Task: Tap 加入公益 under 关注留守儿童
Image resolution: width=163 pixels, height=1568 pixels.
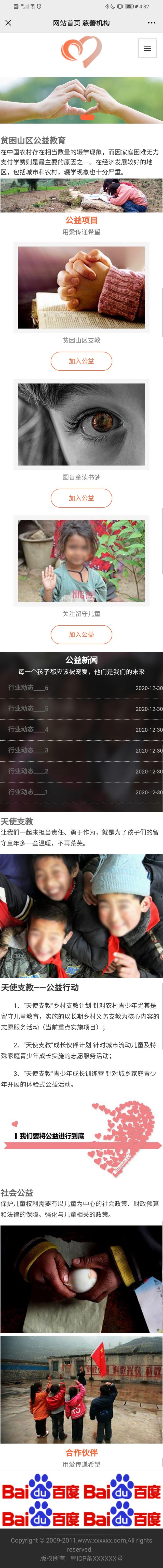Action: [x=81, y=634]
